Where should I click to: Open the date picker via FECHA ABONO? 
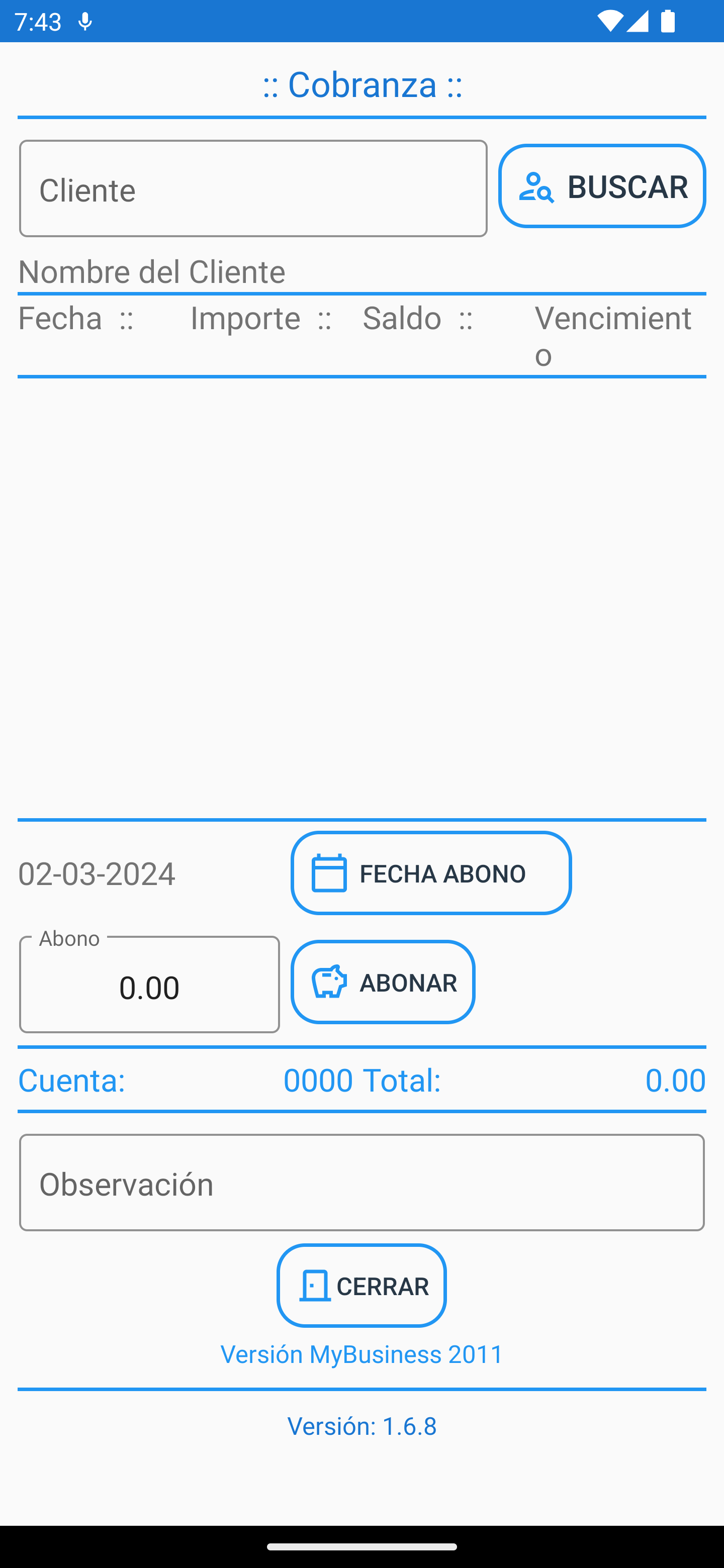pos(431,872)
